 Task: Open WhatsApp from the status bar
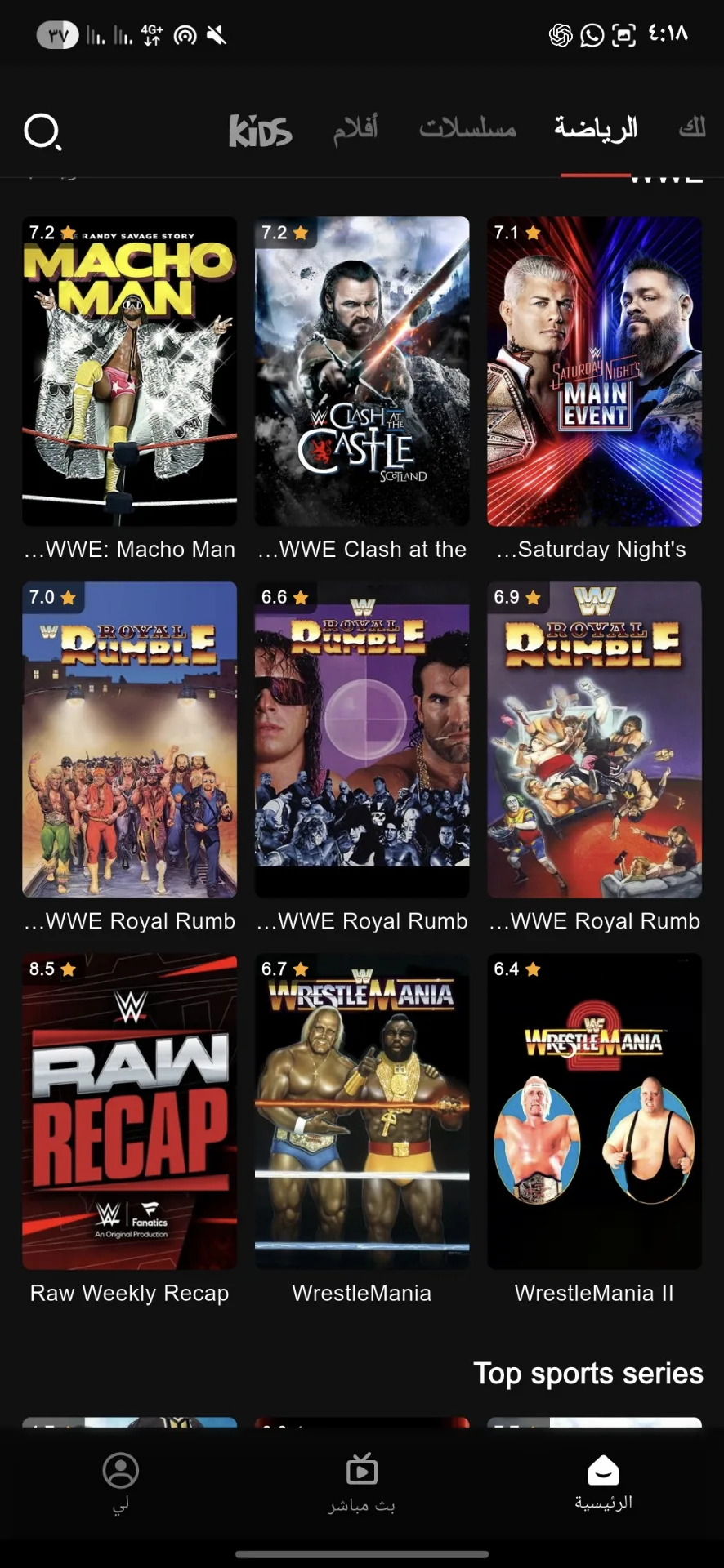591,35
